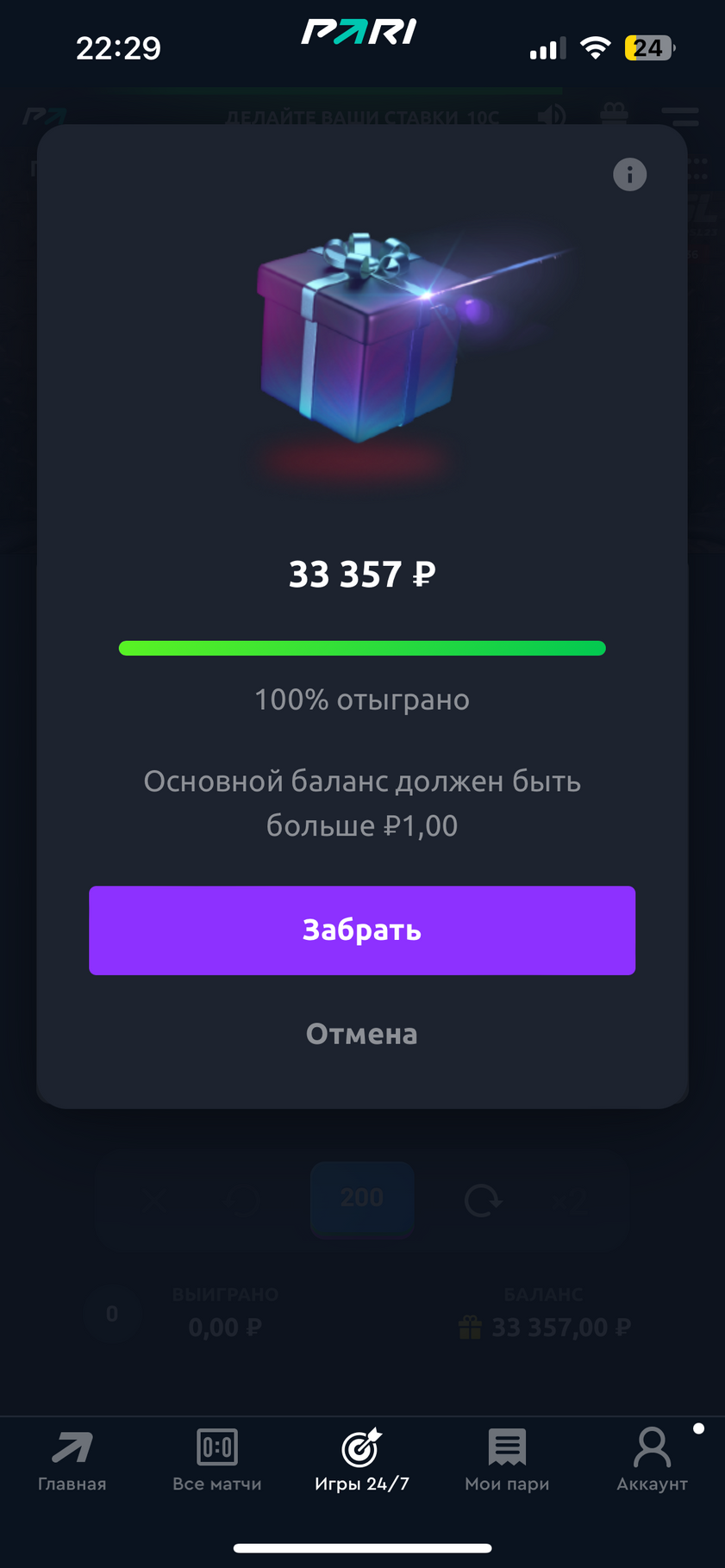Open the Мои пари tab
Screen dimensions: 725x1568
507,1460
